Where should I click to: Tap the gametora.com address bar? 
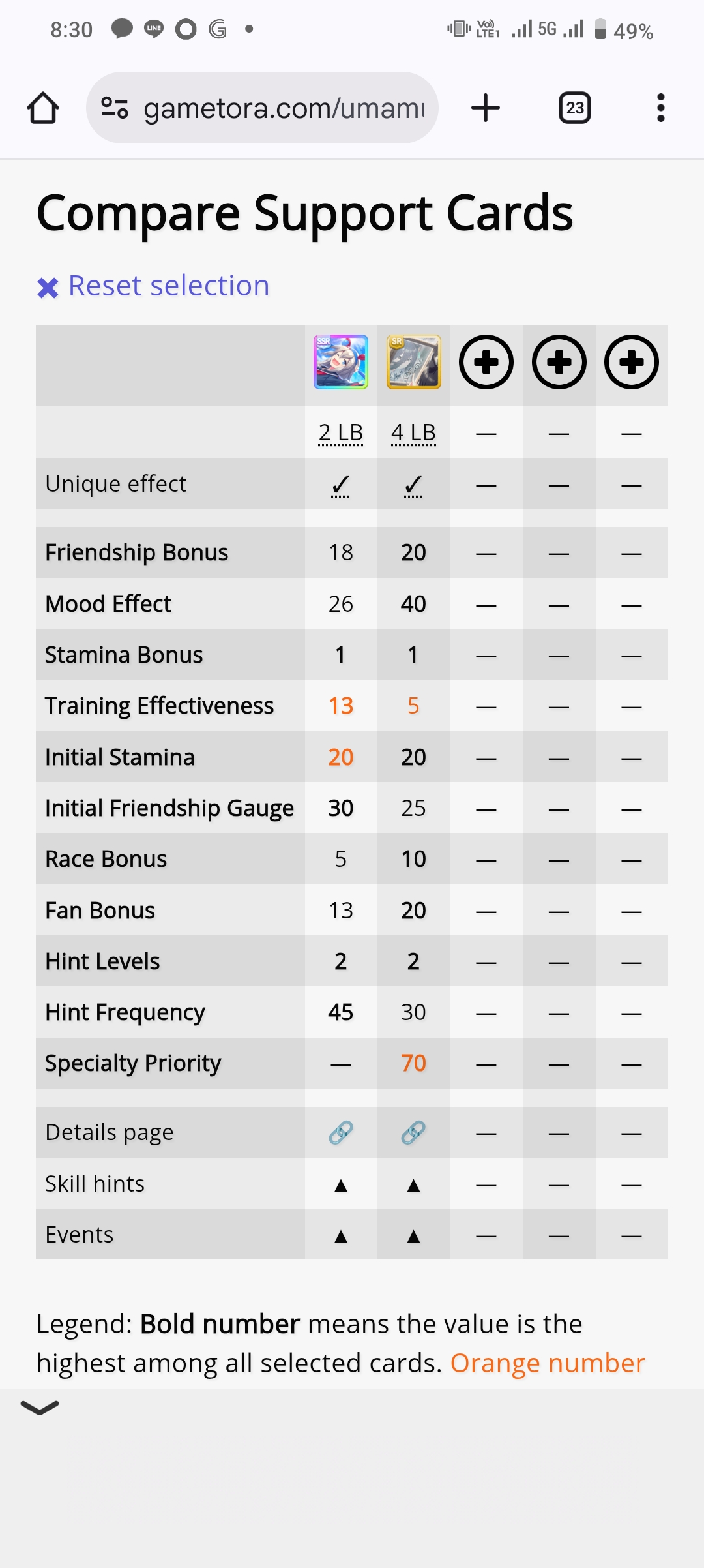[x=262, y=108]
